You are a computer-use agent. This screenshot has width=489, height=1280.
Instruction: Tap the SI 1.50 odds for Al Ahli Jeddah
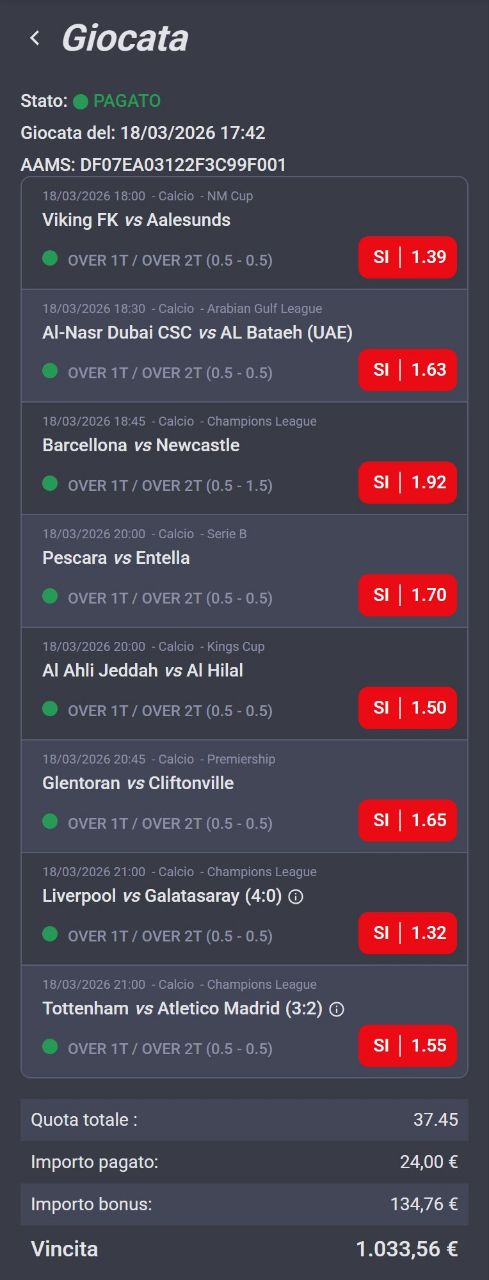[408, 708]
